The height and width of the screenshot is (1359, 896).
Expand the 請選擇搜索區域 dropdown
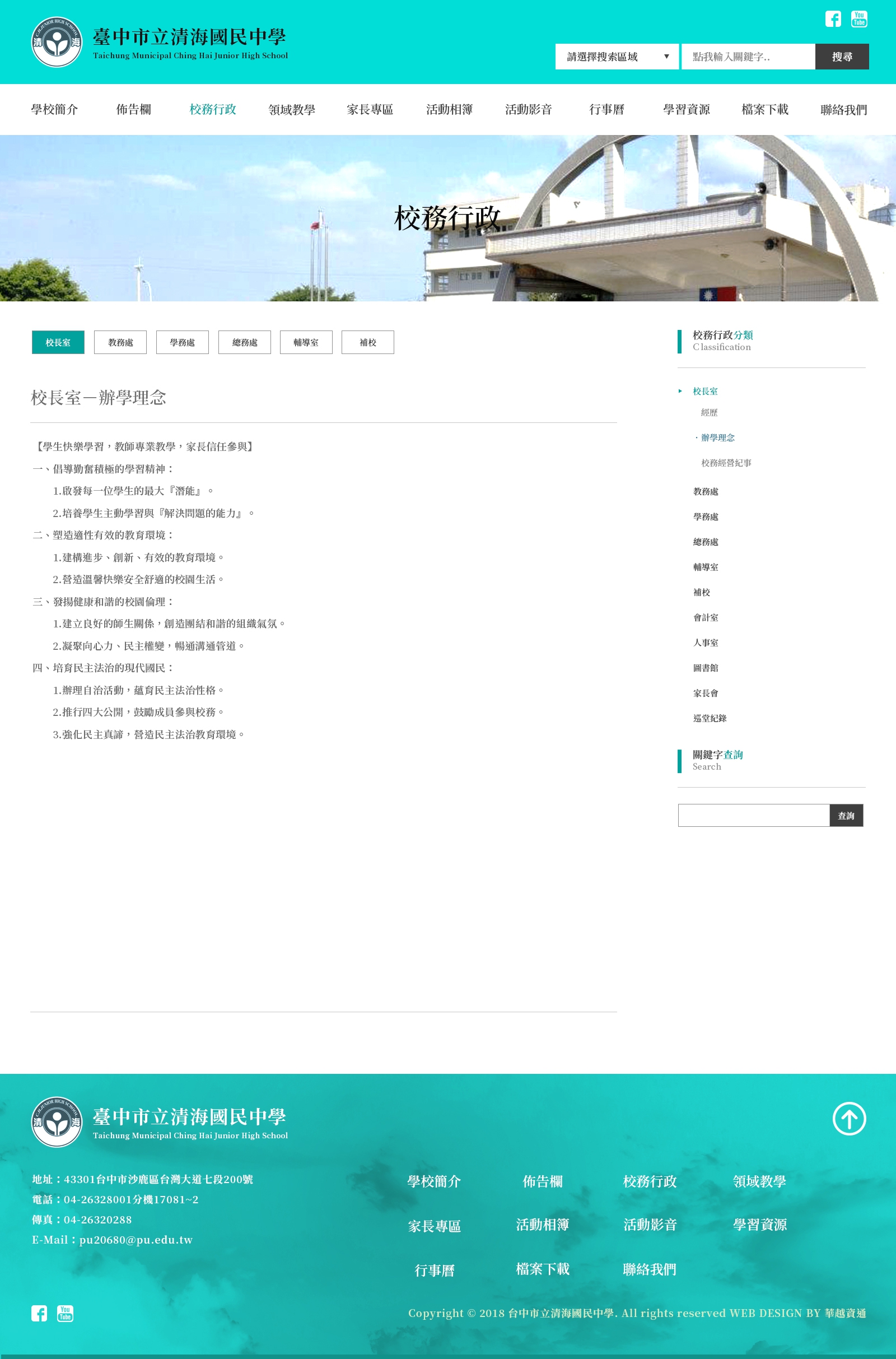617,57
